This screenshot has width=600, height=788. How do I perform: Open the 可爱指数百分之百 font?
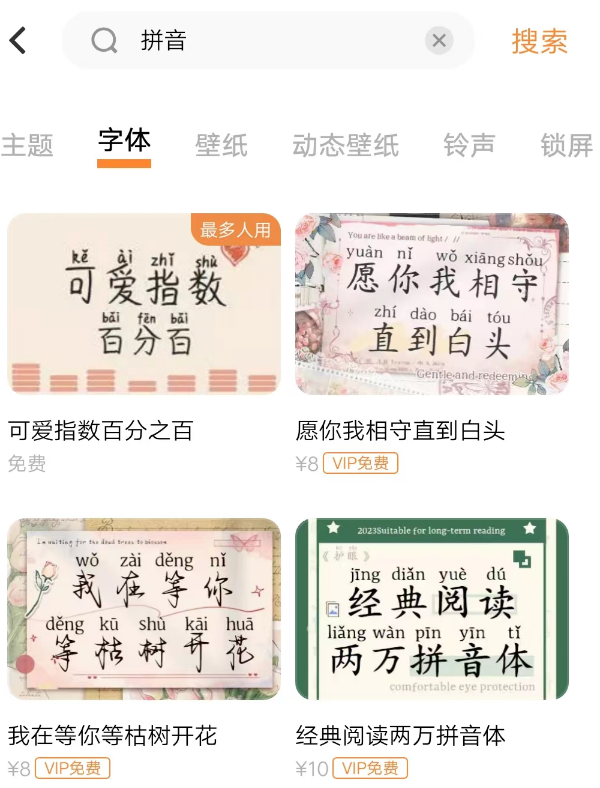pos(144,304)
